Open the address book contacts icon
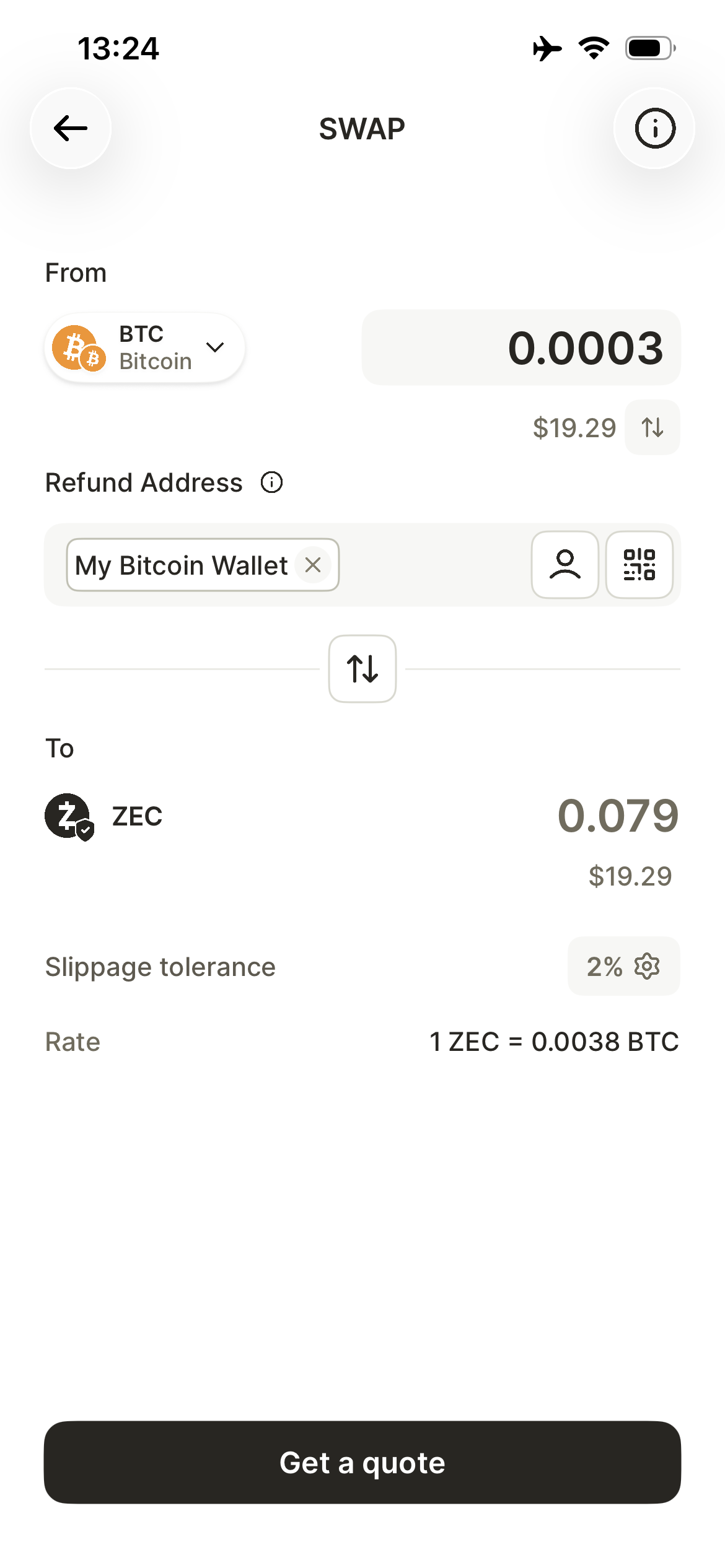This screenshot has width=725, height=1568. 565,565
